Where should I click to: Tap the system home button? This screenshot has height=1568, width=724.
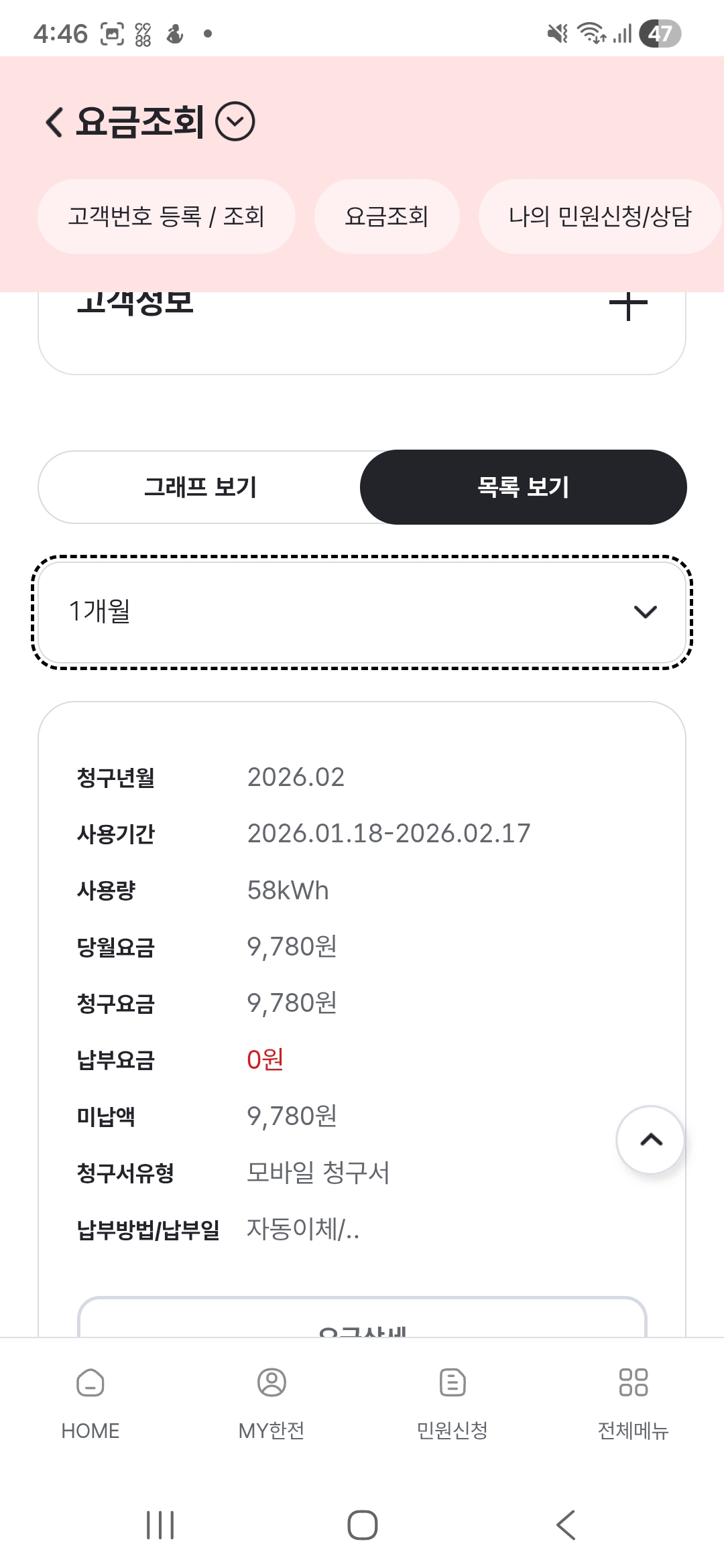coord(362,1525)
